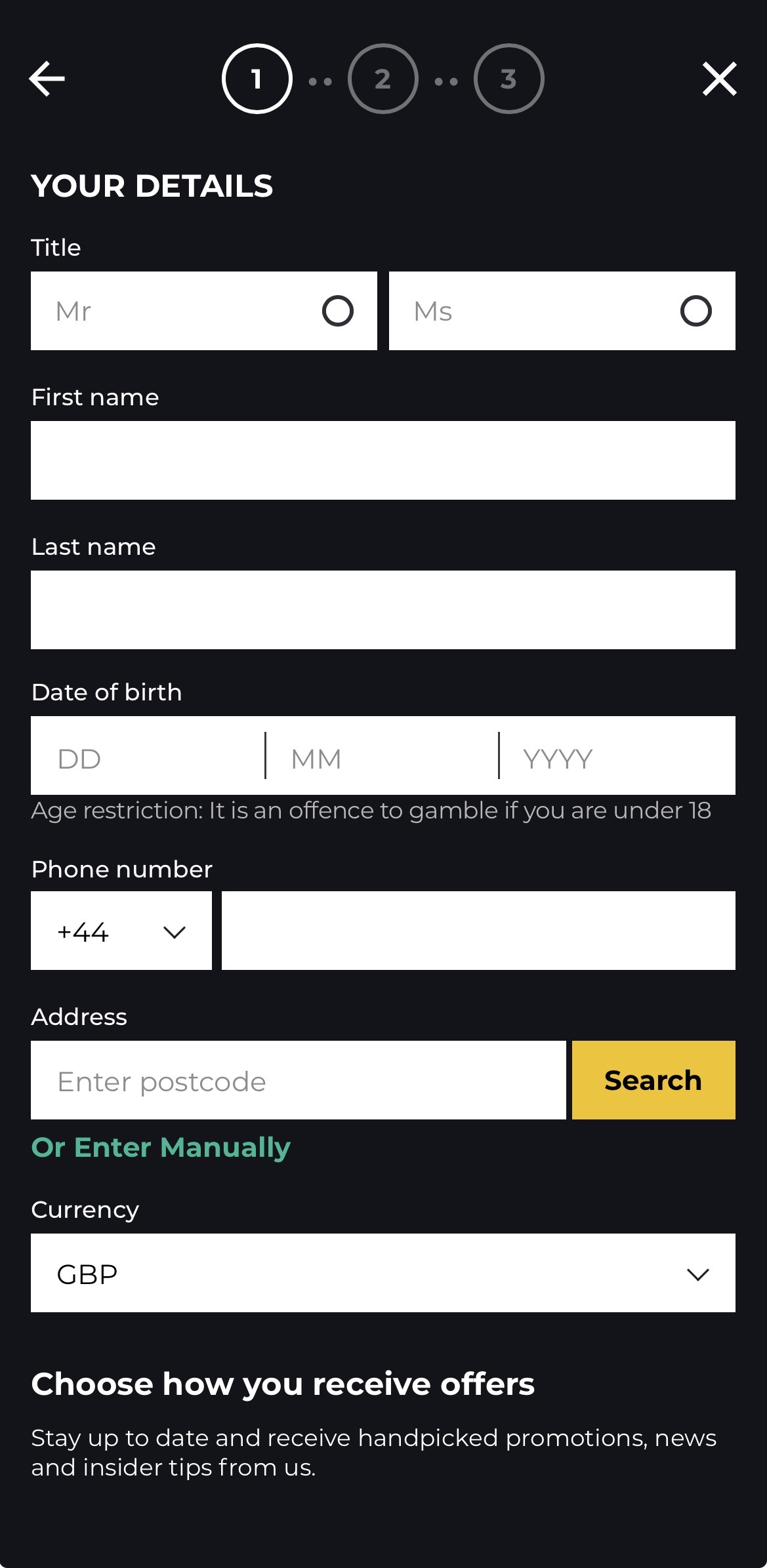Click the First name input field

383,460
